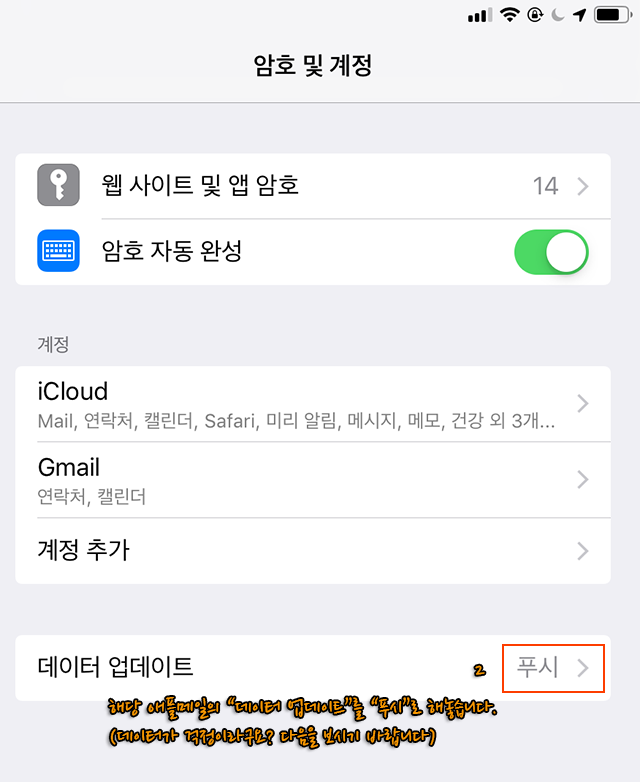Disable the 암호 자동 완성 switch

coord(551,251)
